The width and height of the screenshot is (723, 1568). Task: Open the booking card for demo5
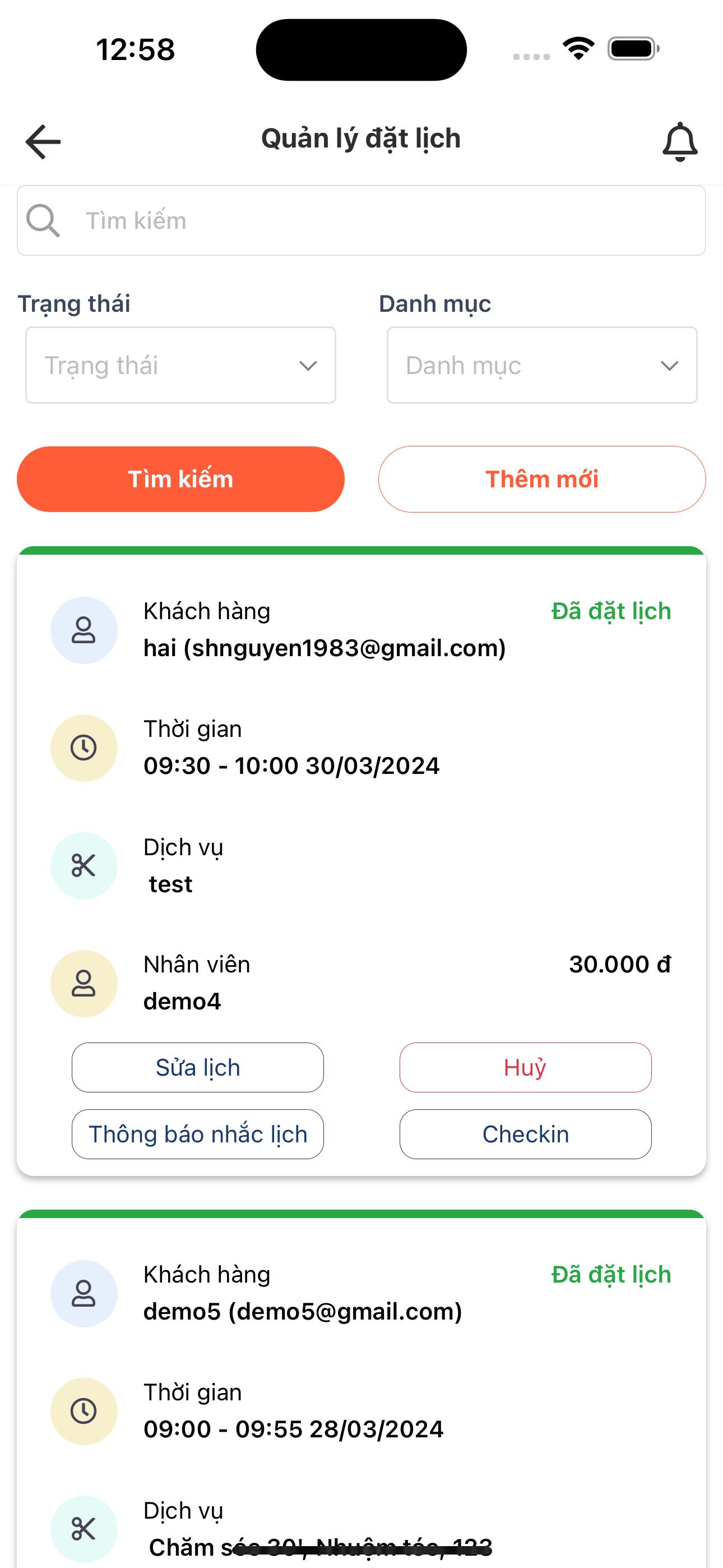(x=361, y=1389)
